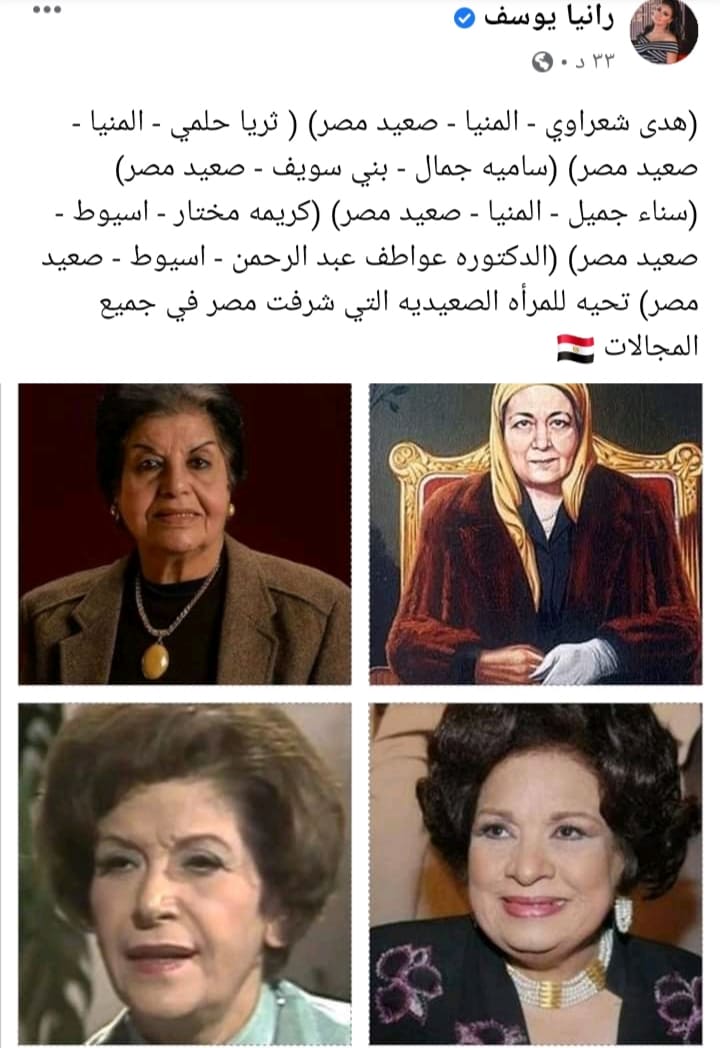This screenshot has width=720, height=1048.
Task: Open the photo with gold pendant necklace
Action: (x=184, y=533)
